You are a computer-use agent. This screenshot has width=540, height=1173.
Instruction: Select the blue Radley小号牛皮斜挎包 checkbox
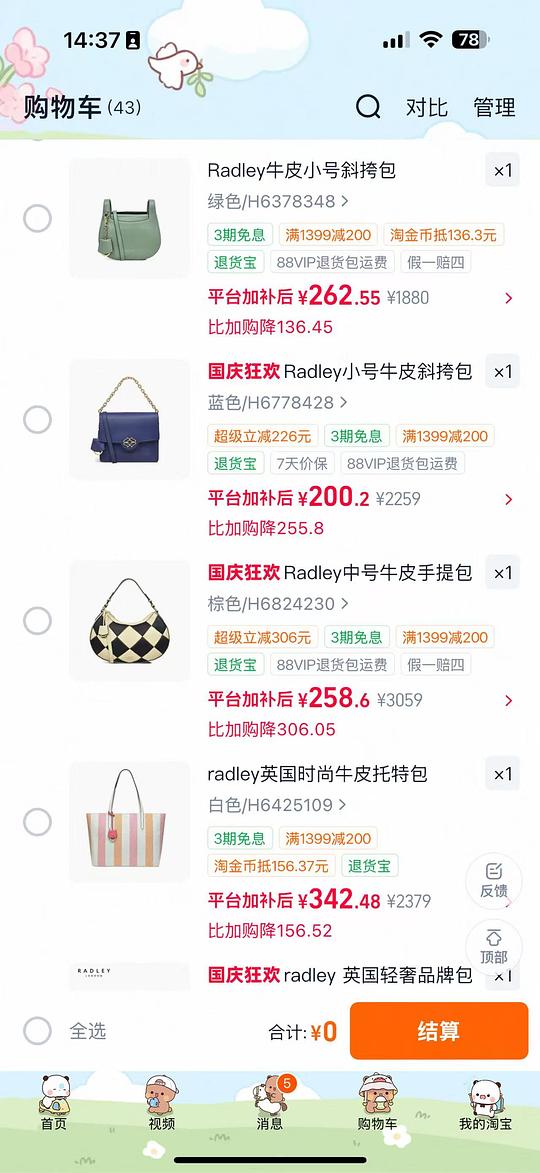point(37,420)
